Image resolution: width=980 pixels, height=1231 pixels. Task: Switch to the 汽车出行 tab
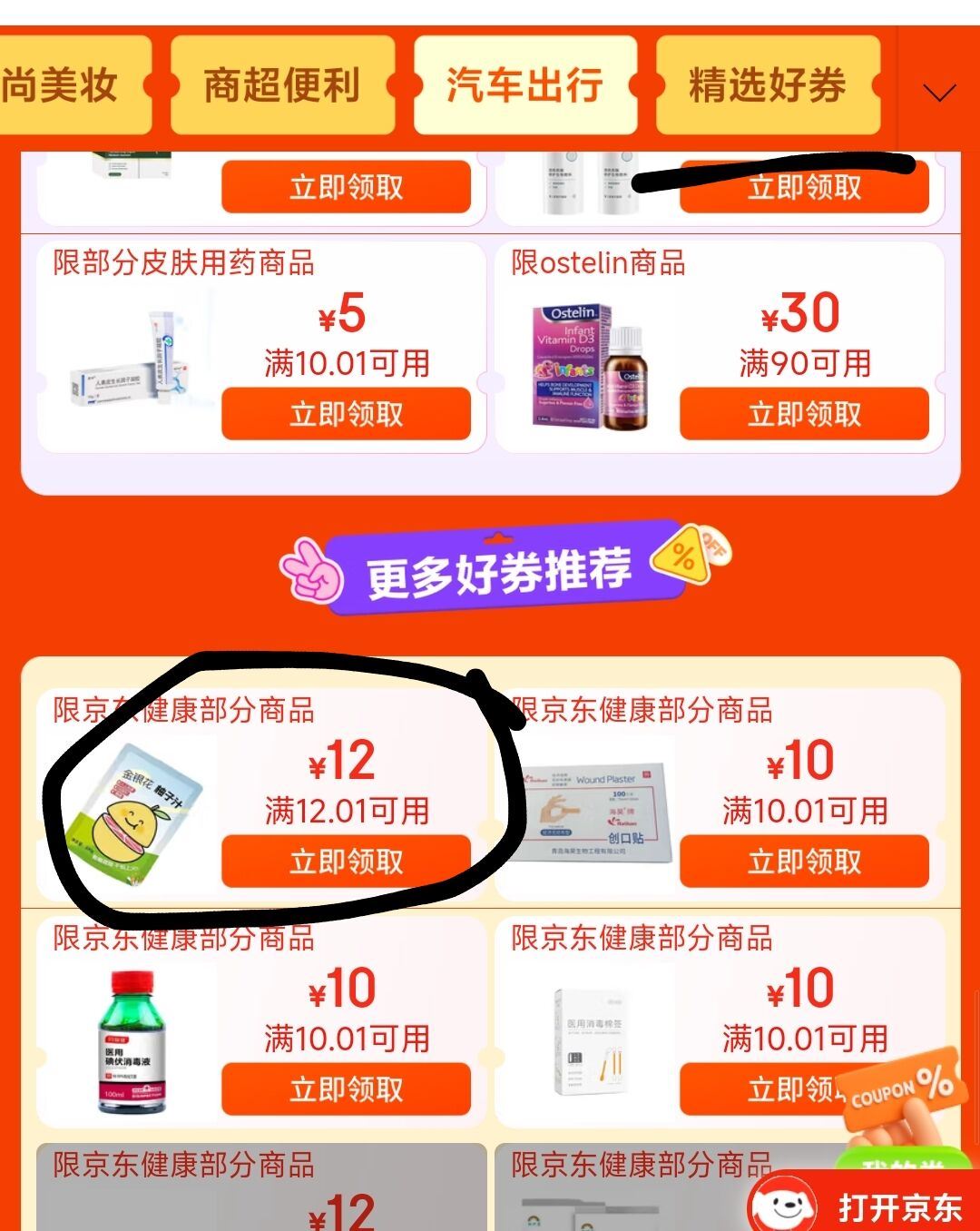pyautogui.click(x=524, y=85)
